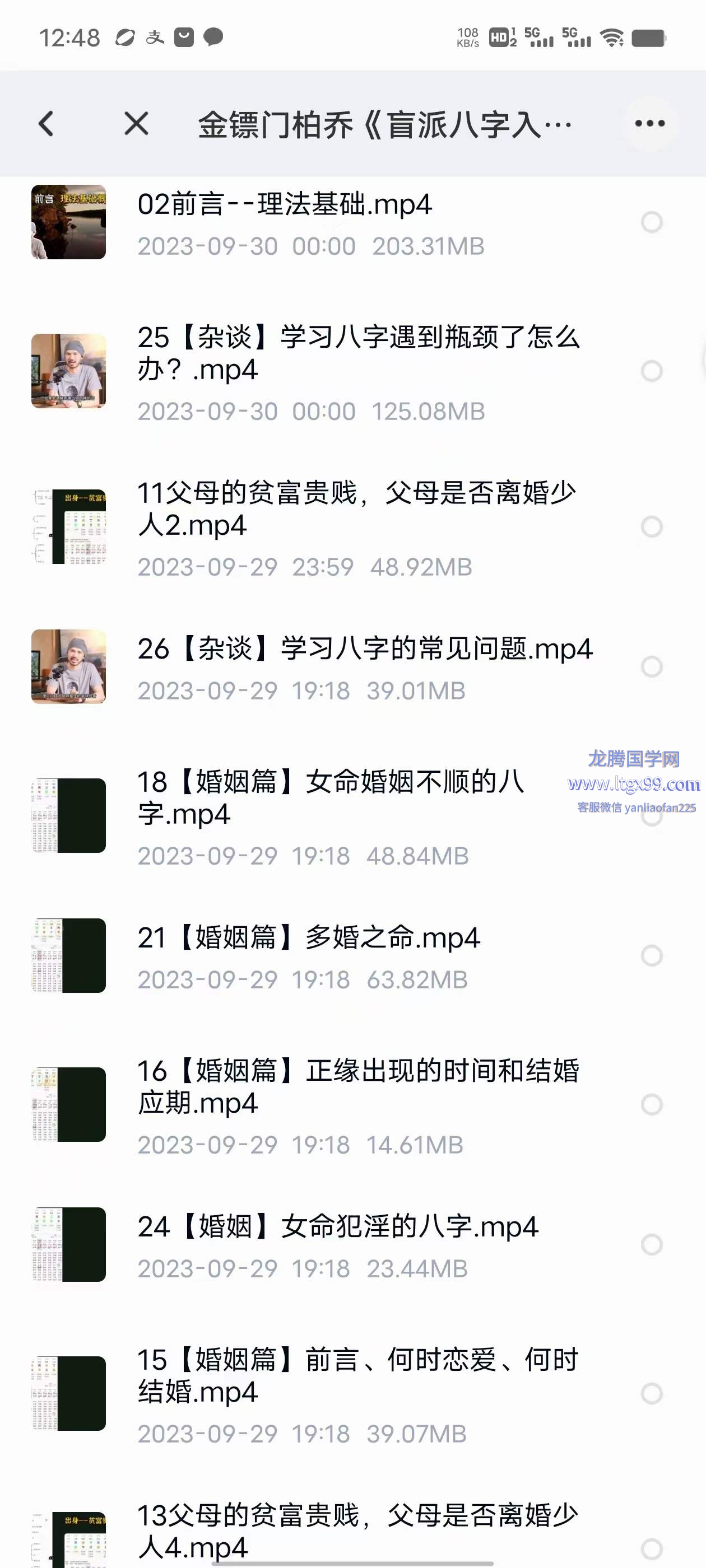Select the circle beside 26【杂谈】 file
Viewport: 706px width, 1568px height.
[x=651, y=666]
